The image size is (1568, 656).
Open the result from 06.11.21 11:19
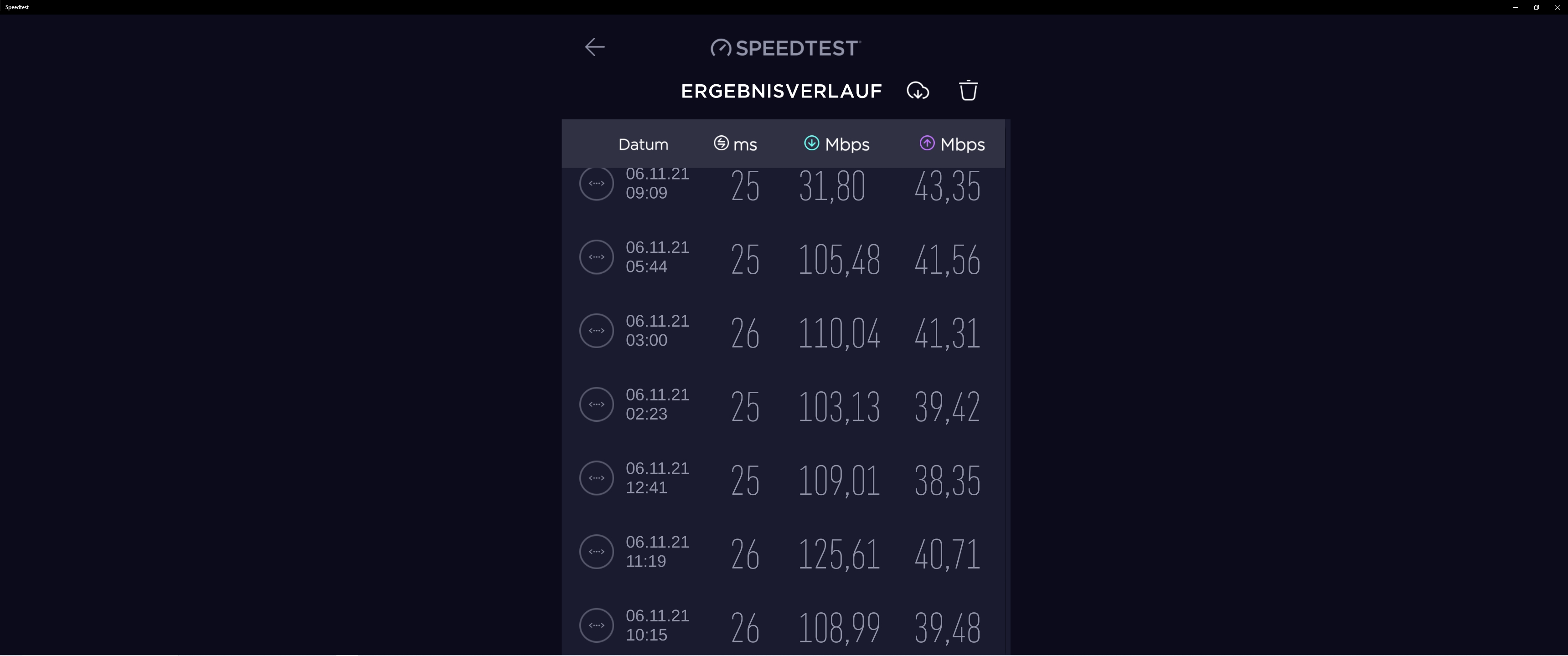coord(783,552)
